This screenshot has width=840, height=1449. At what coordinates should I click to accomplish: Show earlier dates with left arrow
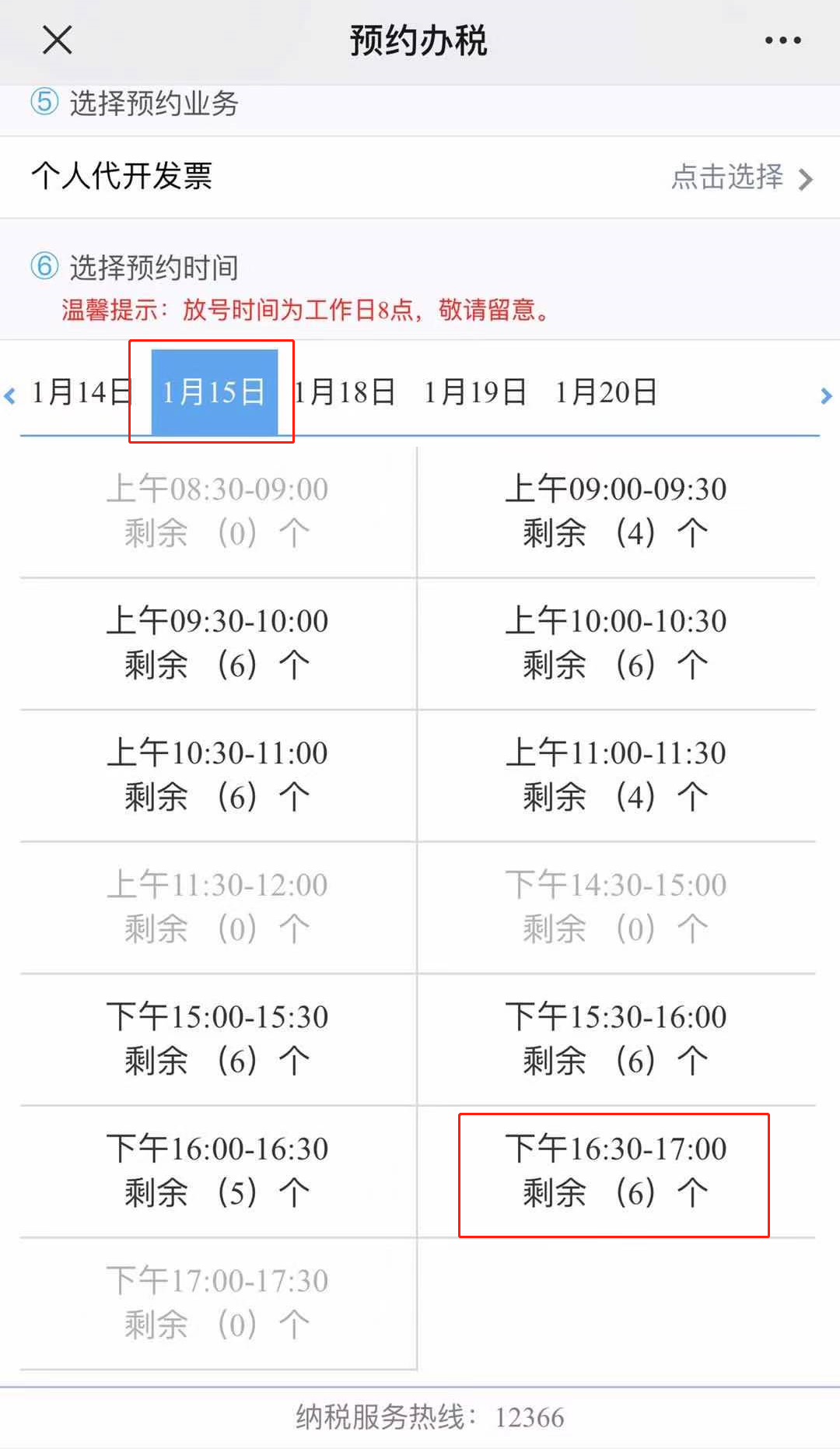pos(10,395)
